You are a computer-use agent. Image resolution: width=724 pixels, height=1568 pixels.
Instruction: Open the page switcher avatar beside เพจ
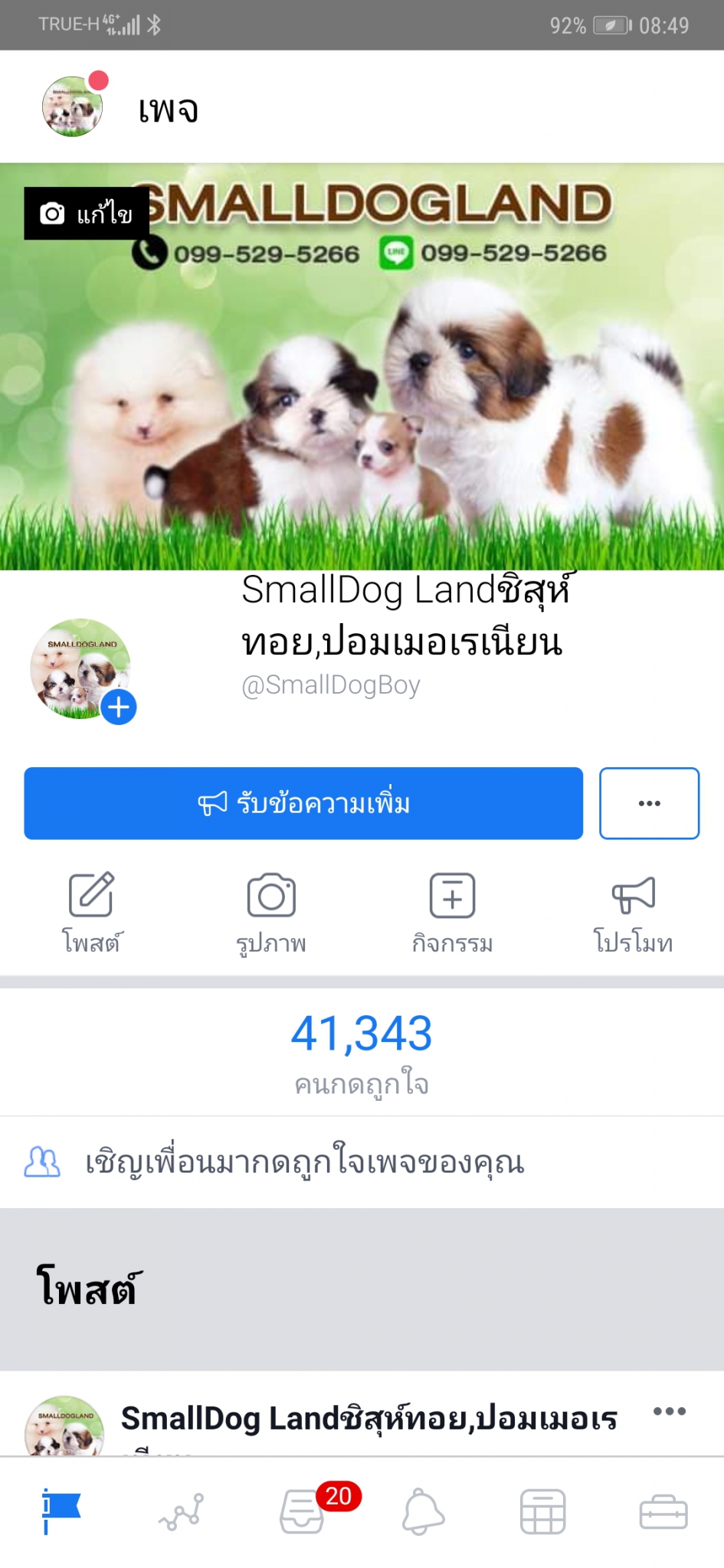[73, 107]
